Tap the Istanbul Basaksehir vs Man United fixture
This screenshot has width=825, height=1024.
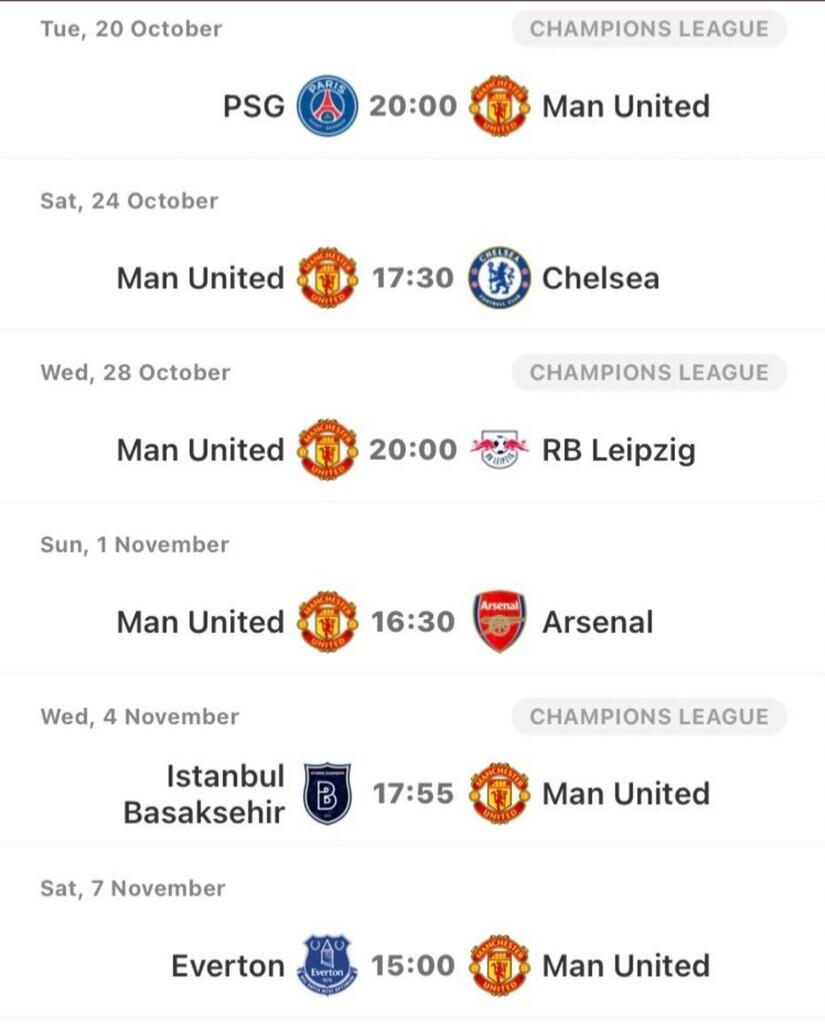(412, 794)
